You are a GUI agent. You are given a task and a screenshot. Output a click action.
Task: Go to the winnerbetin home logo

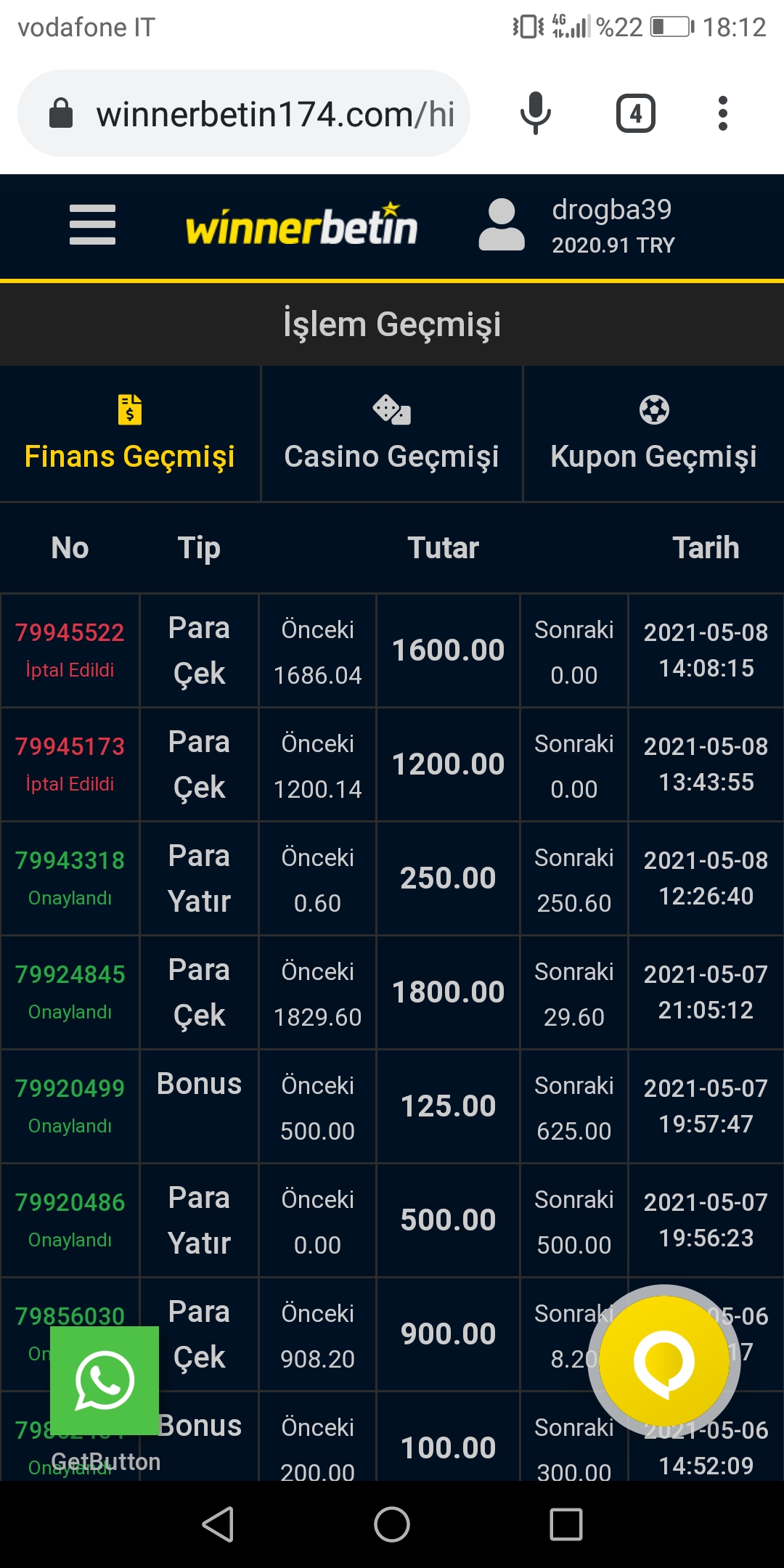pos(301,225)
